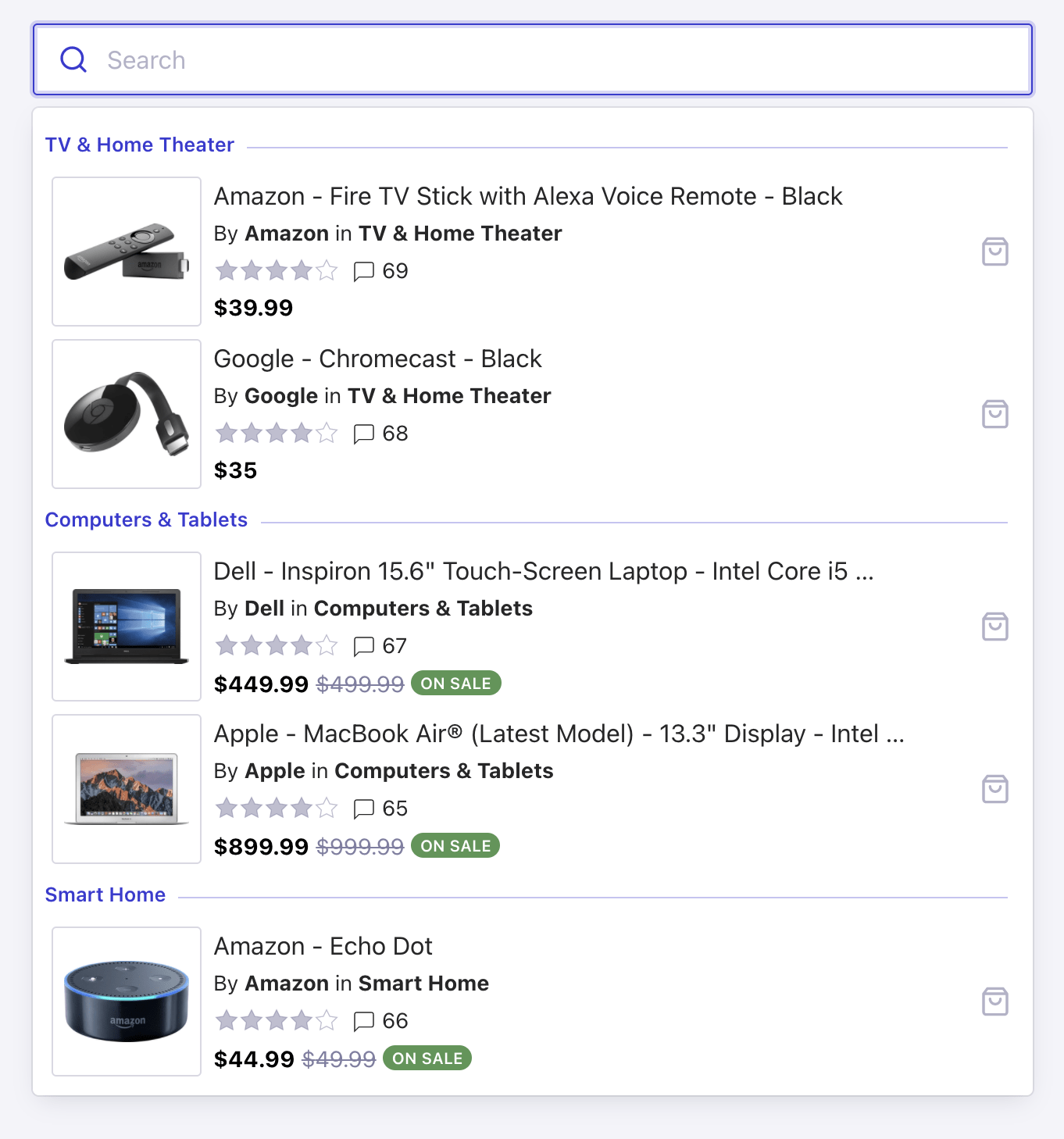Viewport: 1064px width, 1139px height.
Task: Collapse the Smart Home section
Action: 105,894
